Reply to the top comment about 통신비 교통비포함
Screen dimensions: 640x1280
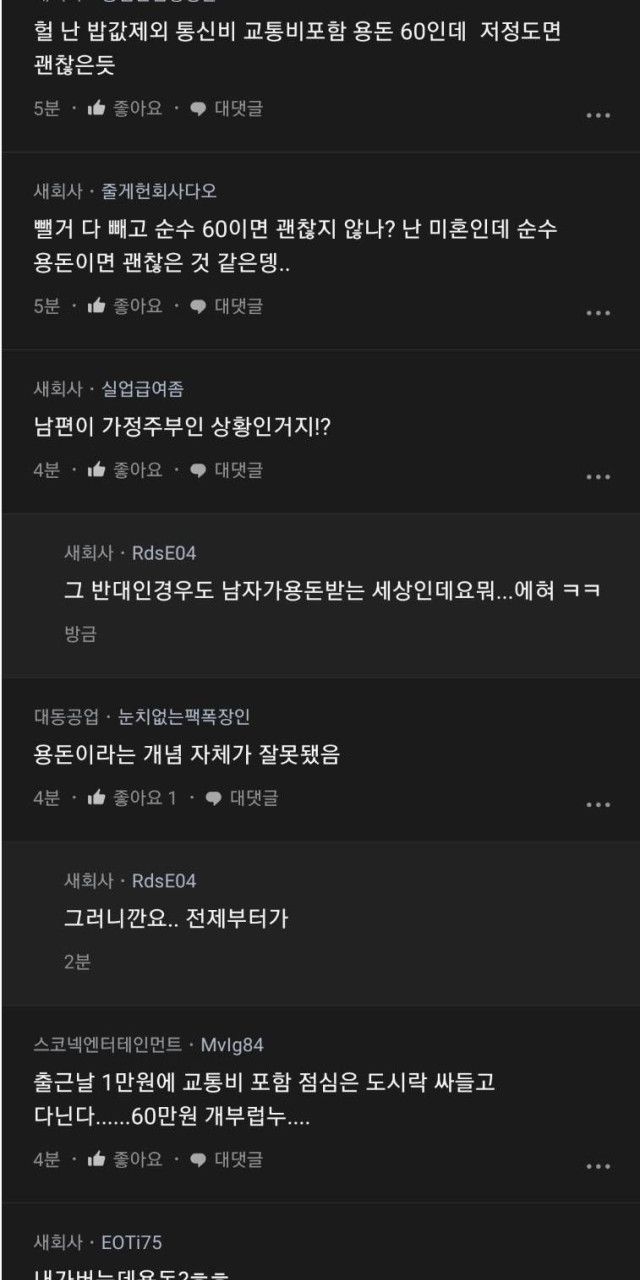[x=226, y=108]
